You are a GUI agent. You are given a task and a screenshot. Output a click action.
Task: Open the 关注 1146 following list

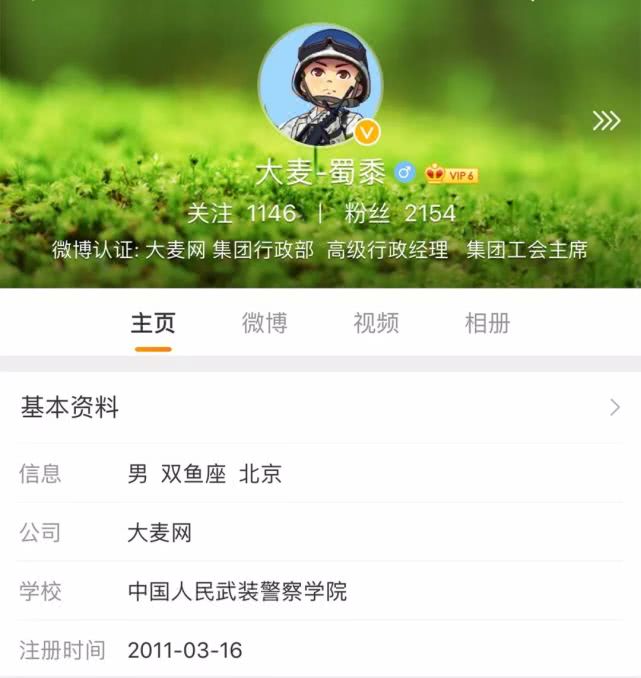pos(242,213)
